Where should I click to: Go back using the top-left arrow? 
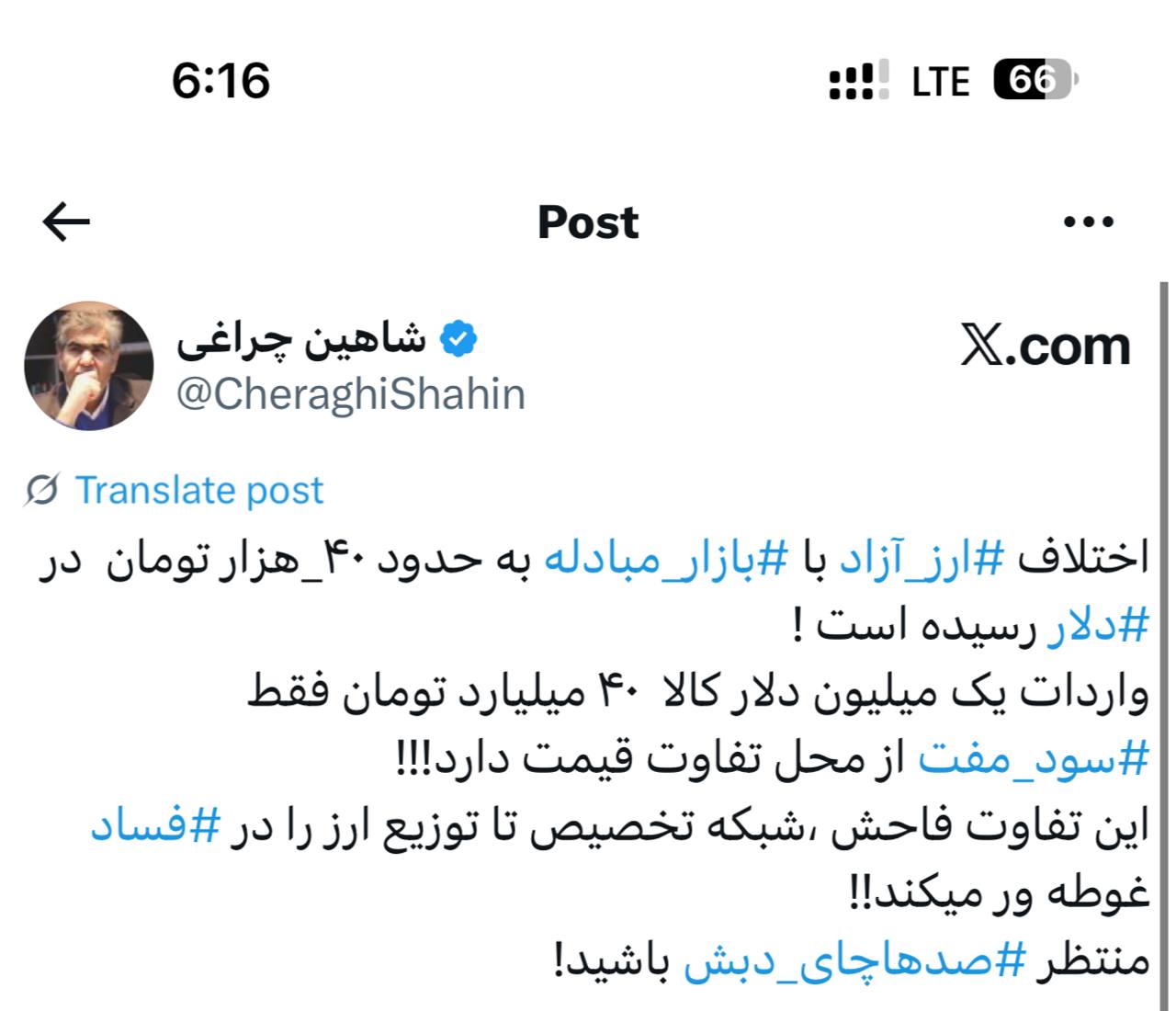point(66,222)
